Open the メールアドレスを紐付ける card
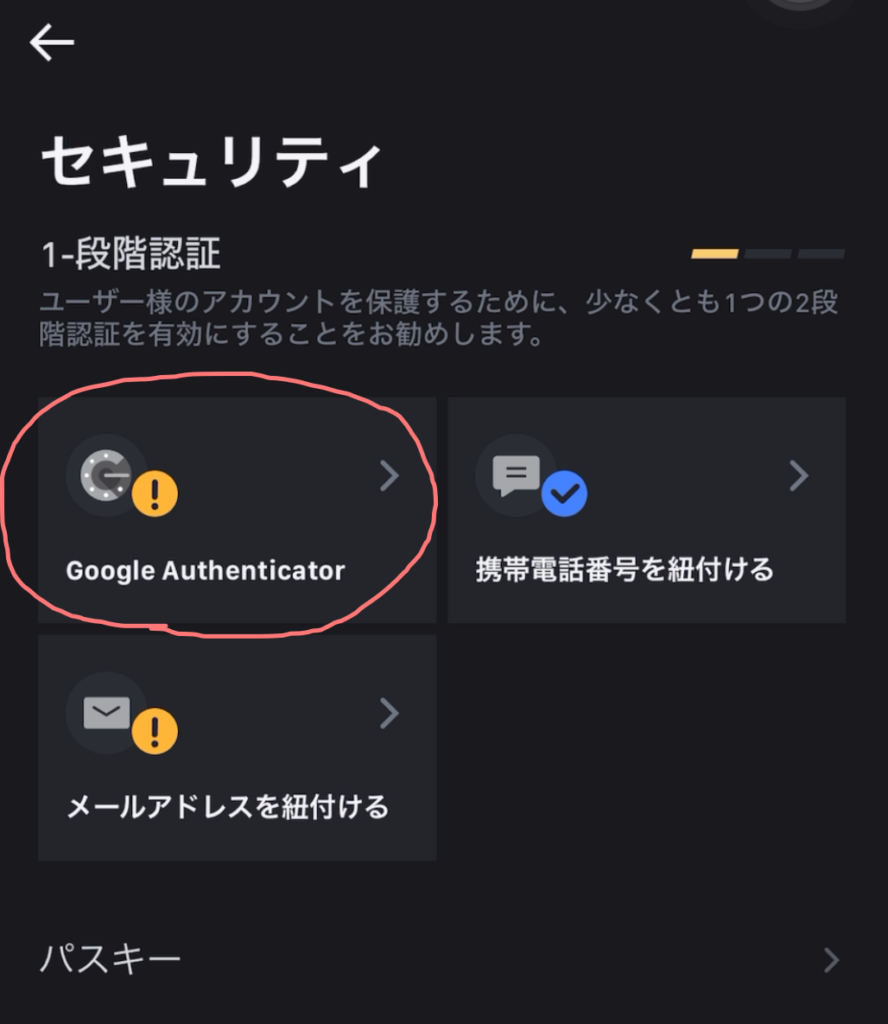This screenshot has width=888, height=1024. [x=237, y=747]
